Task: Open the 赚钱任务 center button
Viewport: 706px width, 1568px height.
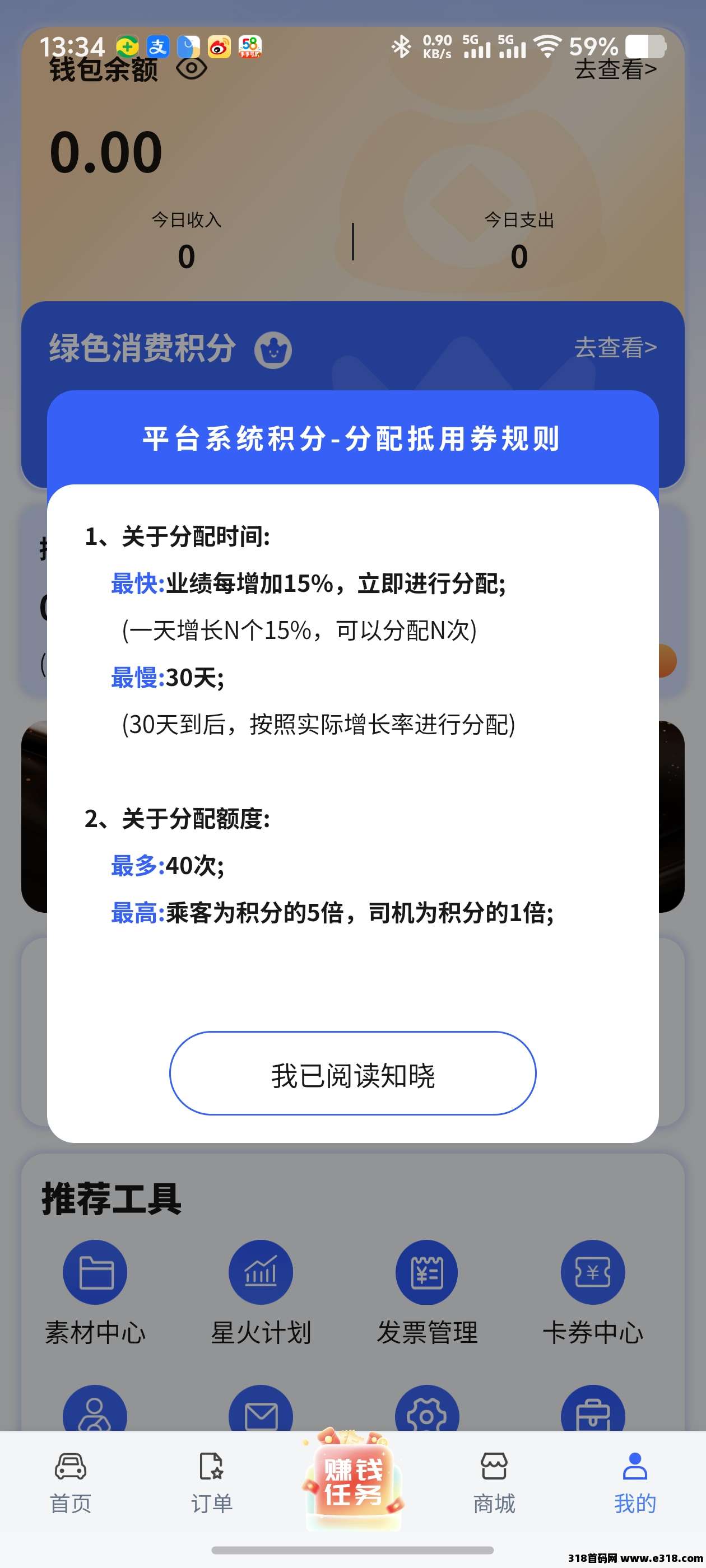Action: [x=352, y=1480]
